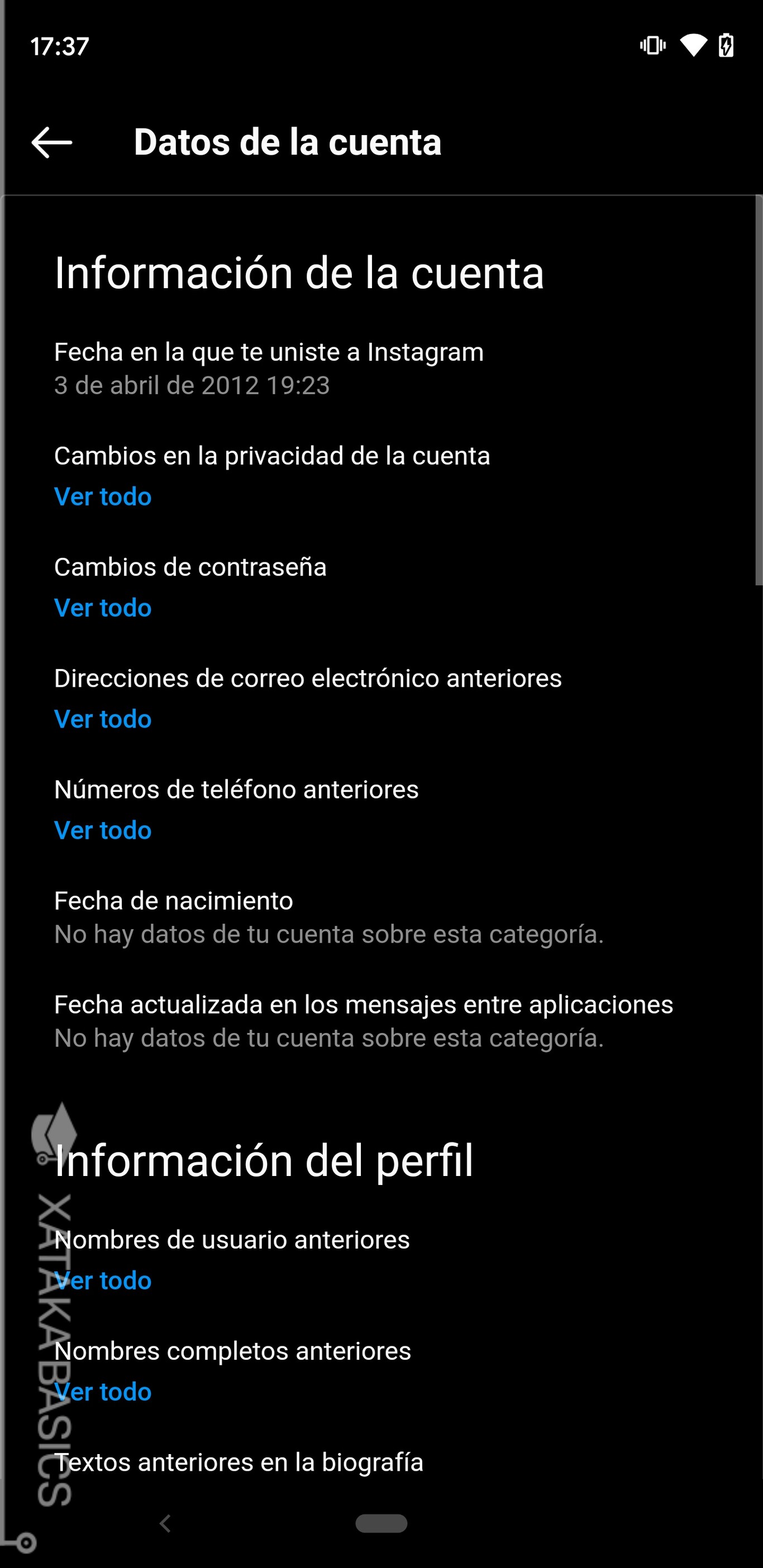The width and height of the screenshot is (763, 1568).
Task: View all previous usernames
Action: 103,1280
